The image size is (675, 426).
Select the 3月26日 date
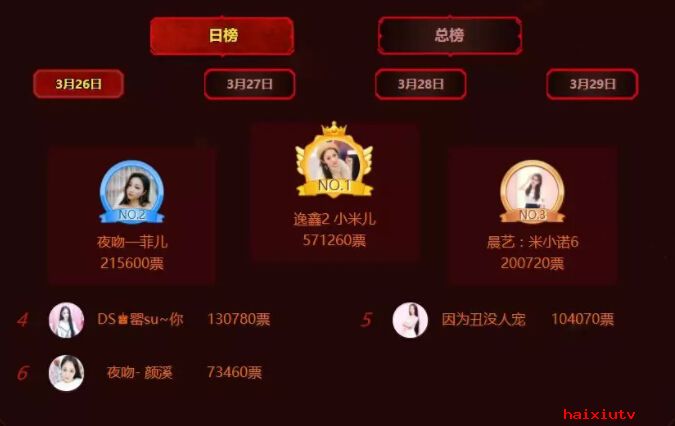(78, 84)
